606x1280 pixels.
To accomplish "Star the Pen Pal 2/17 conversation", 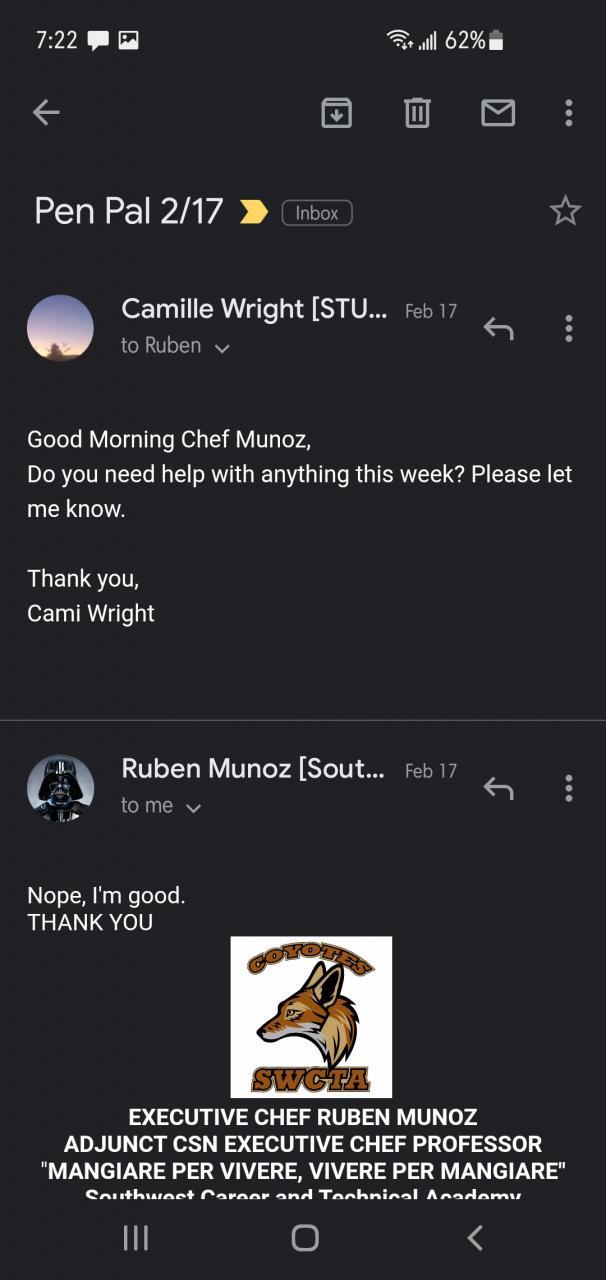I will click(x=565, y=211).
